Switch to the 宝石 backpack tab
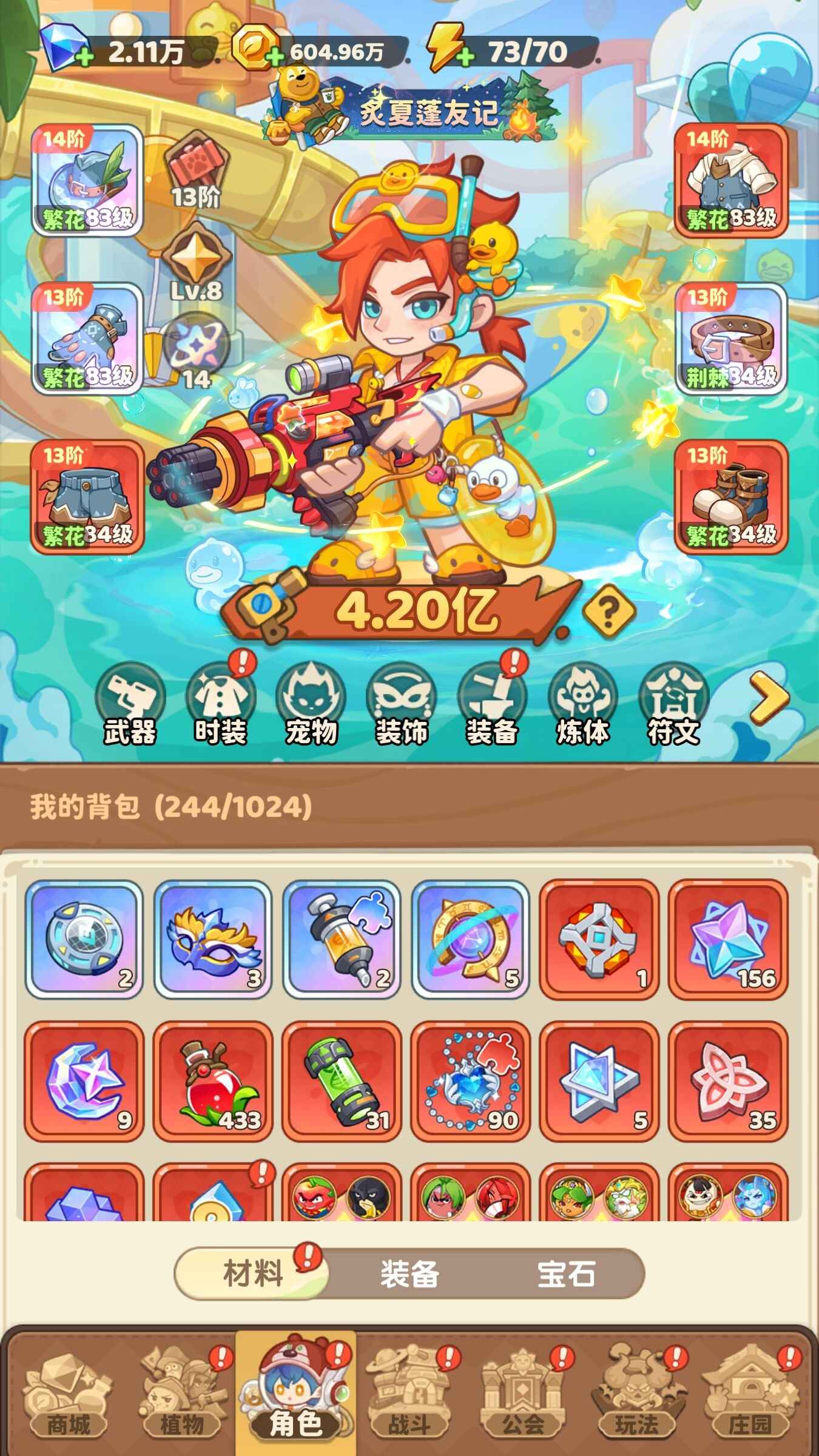This screenshot has height=1456, width=819. pos(565,1274)
